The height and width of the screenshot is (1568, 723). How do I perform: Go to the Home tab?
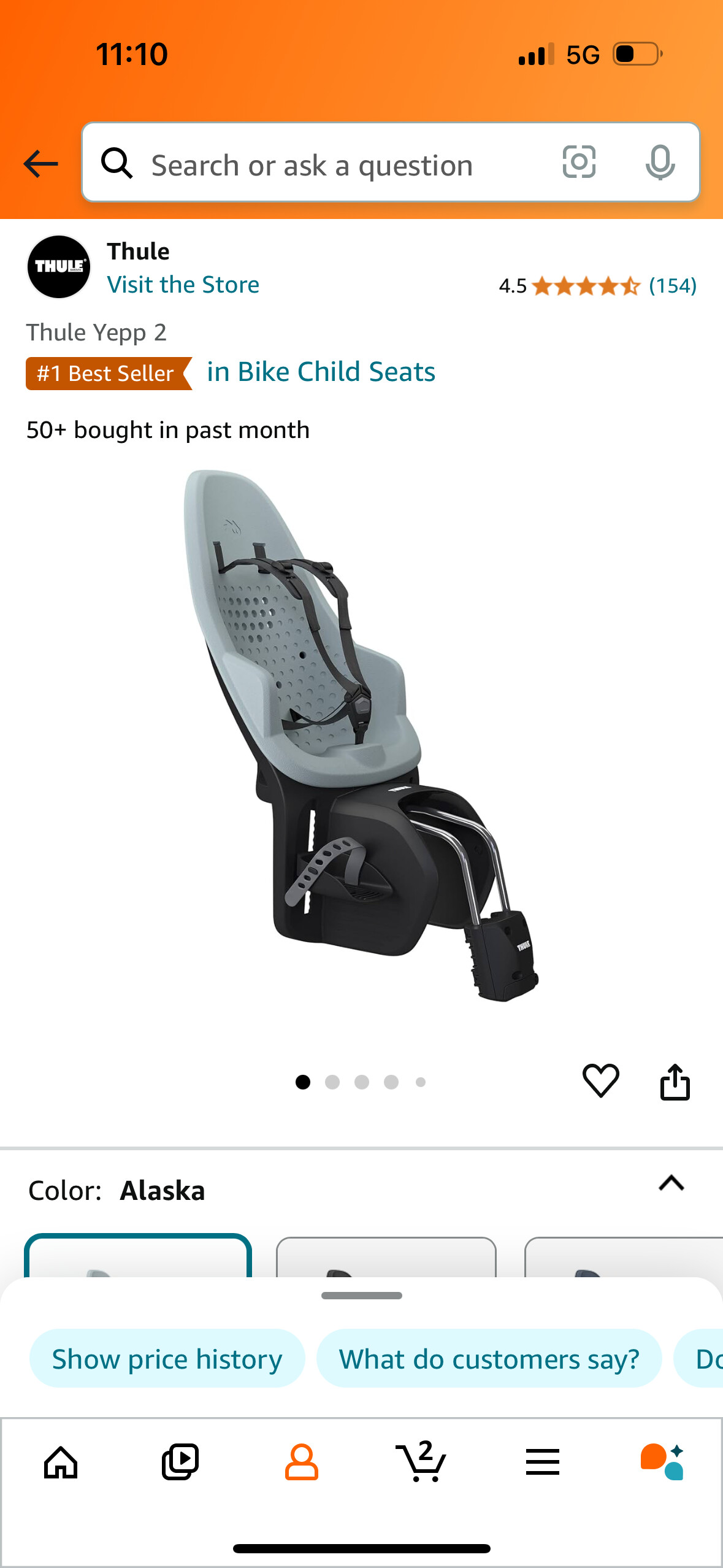click(61, 1462)
